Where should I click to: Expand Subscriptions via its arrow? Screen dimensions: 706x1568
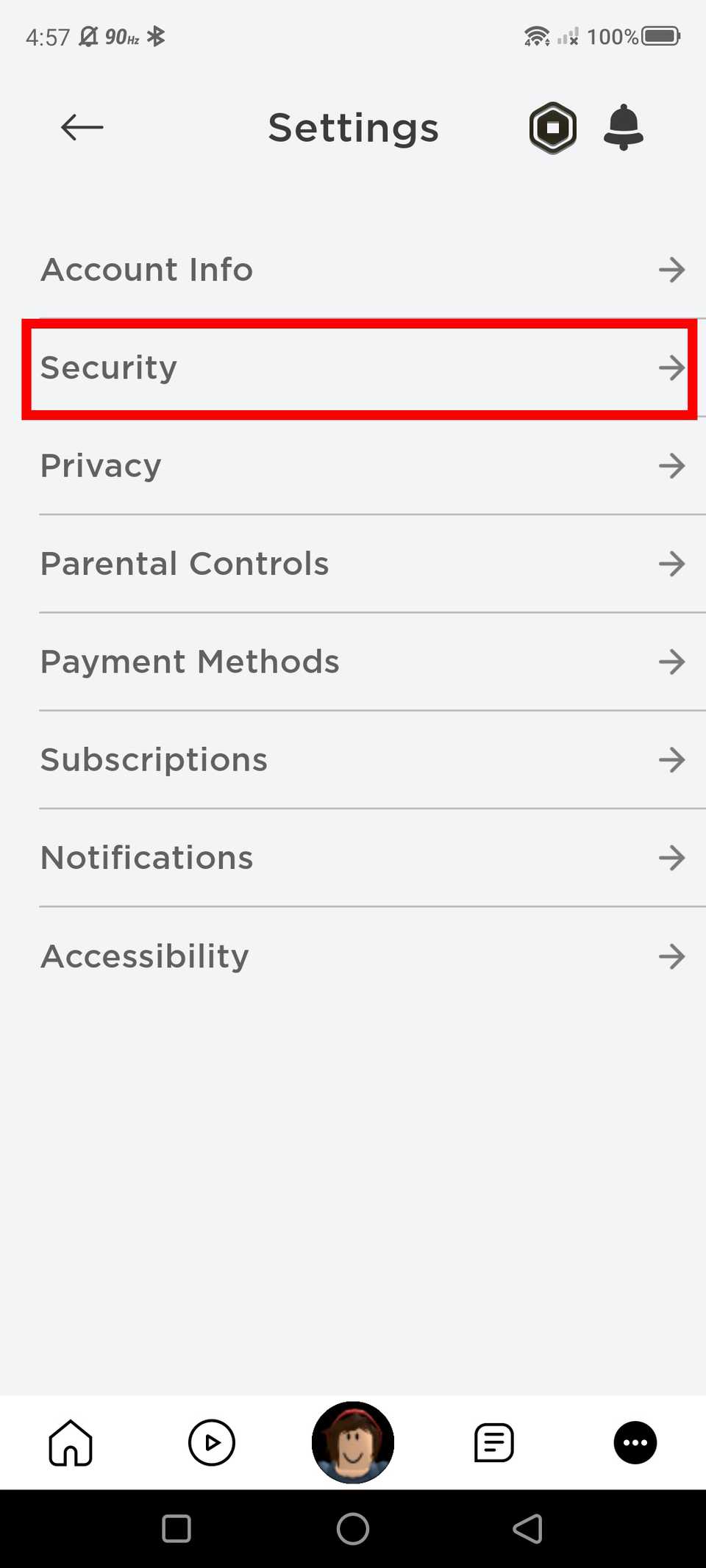coord(672,760)
